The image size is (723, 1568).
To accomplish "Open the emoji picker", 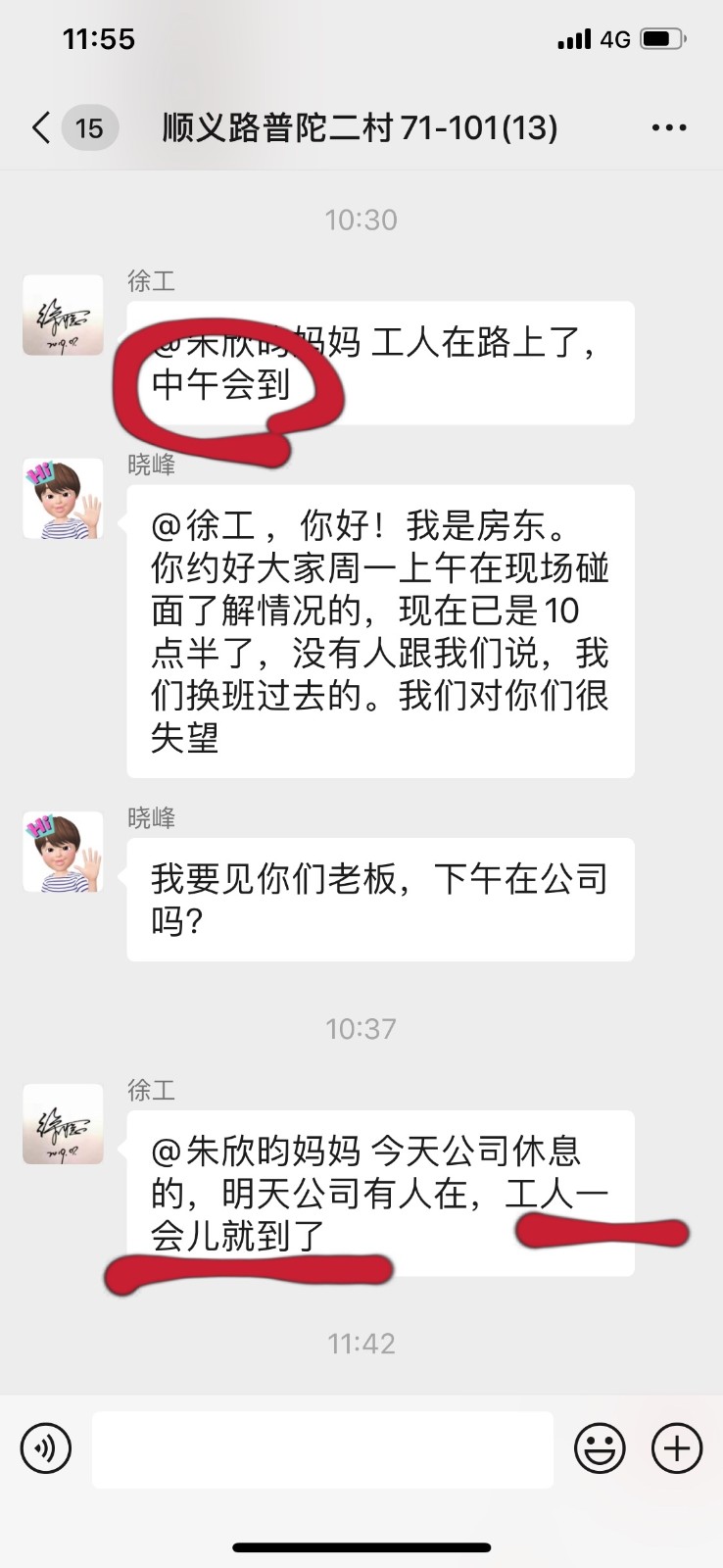I will tap(599, 1448).
